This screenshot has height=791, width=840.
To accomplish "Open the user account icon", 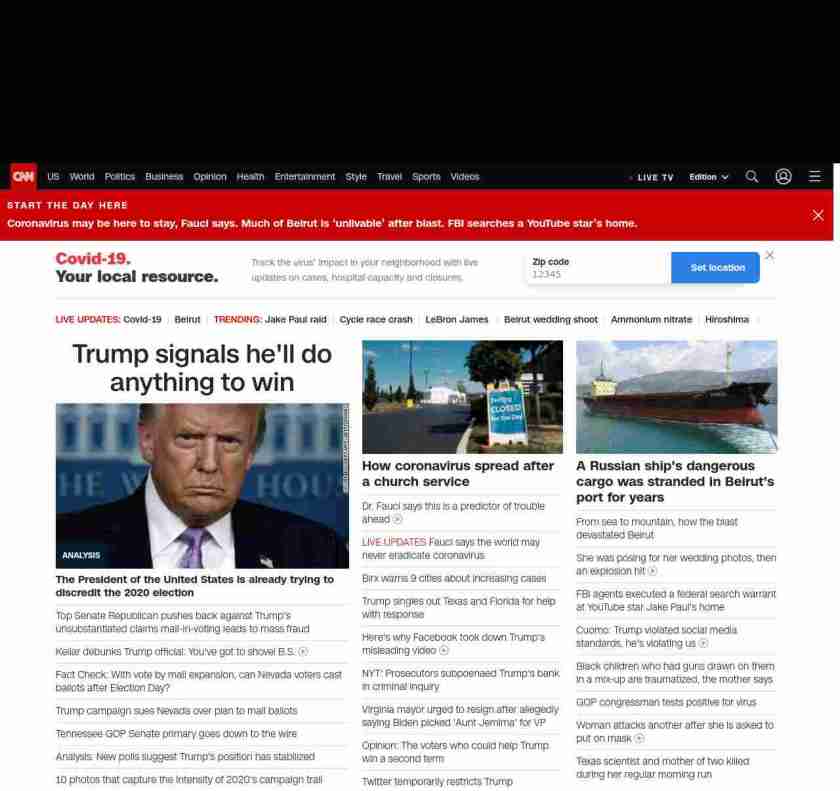I will tap(783, 177).
